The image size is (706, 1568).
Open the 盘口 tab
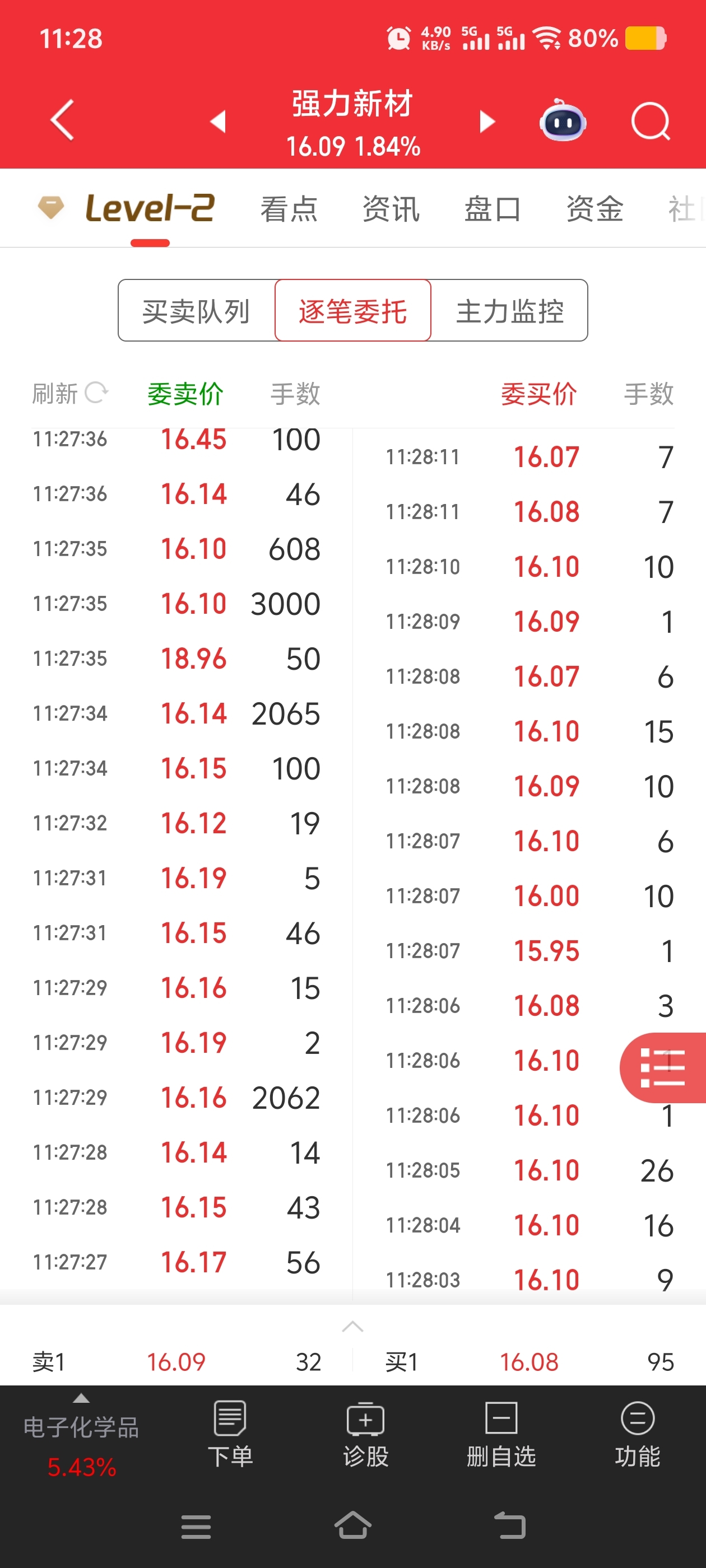tap(492, 209)
